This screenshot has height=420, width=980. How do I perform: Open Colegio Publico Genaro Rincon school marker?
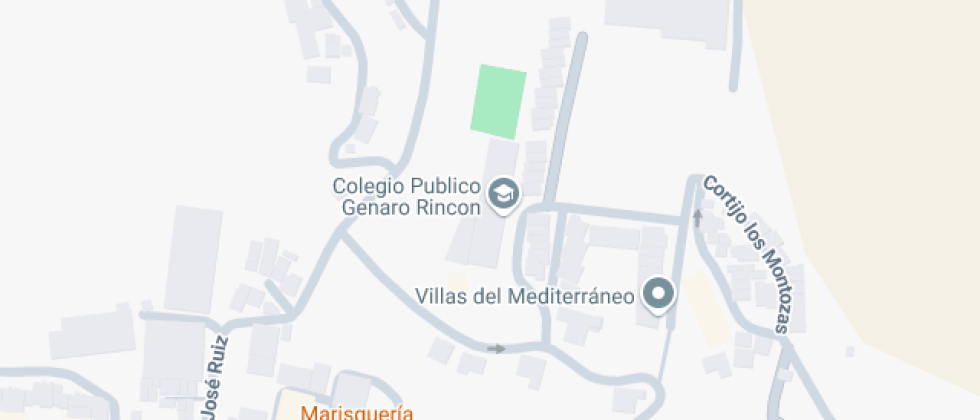pyautogui.click(x=503, y=194)
